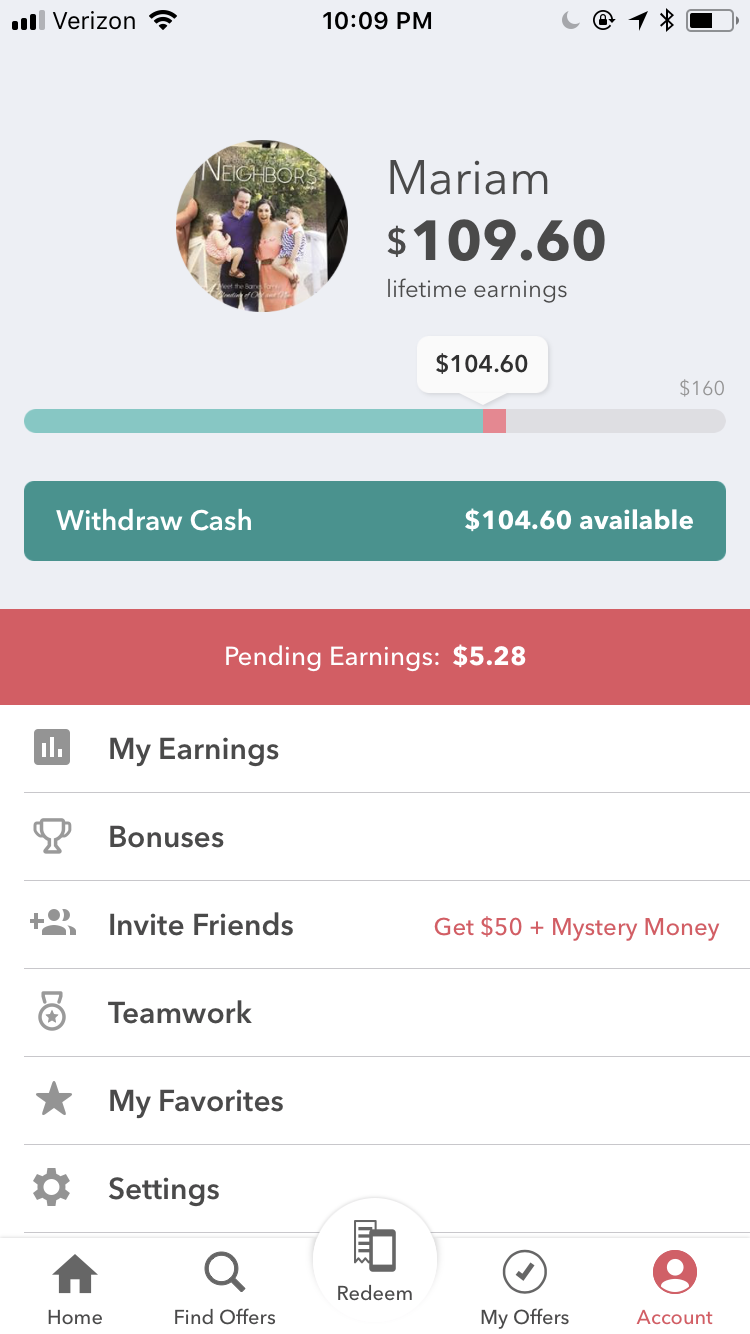Switch to the Find Offers tab

point(224,1290)
